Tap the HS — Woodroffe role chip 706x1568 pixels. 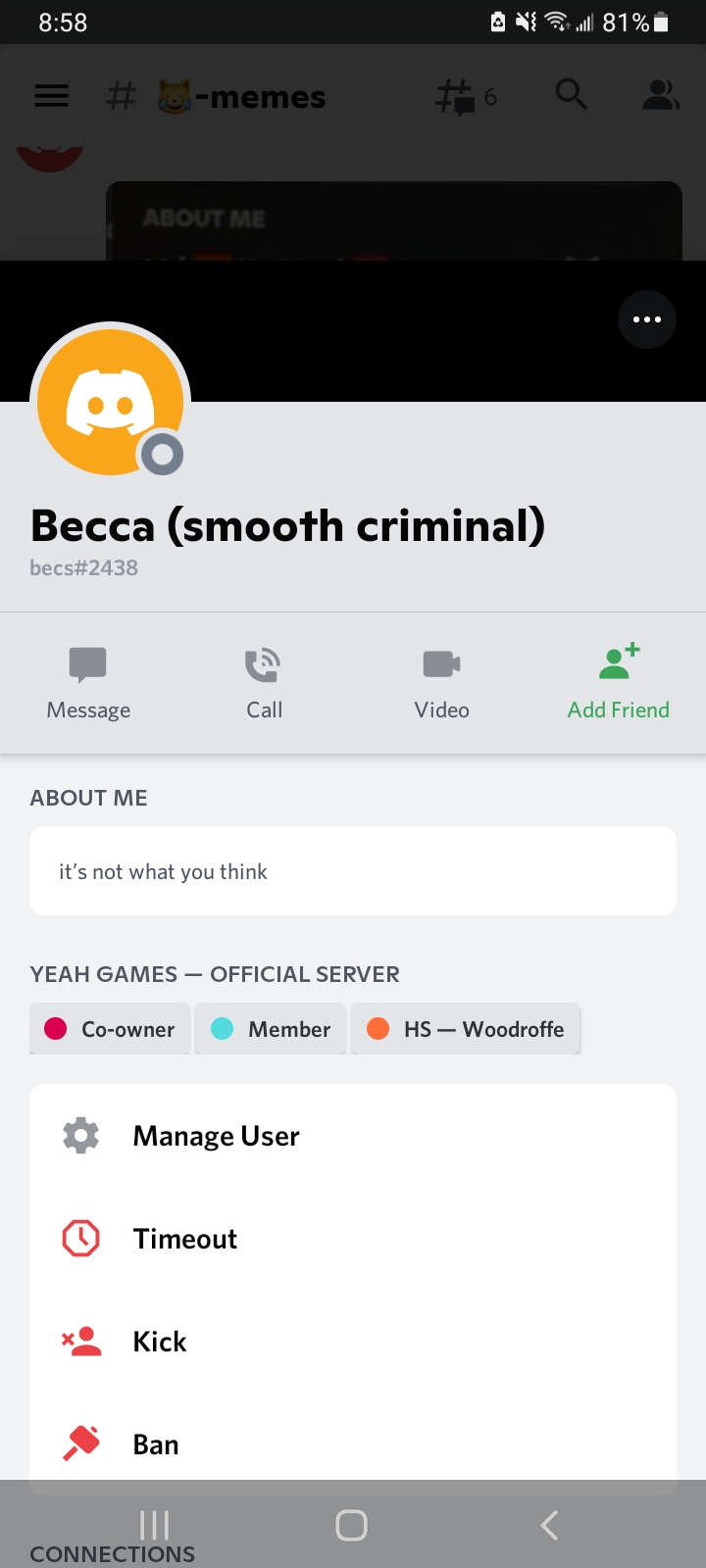466,1029
